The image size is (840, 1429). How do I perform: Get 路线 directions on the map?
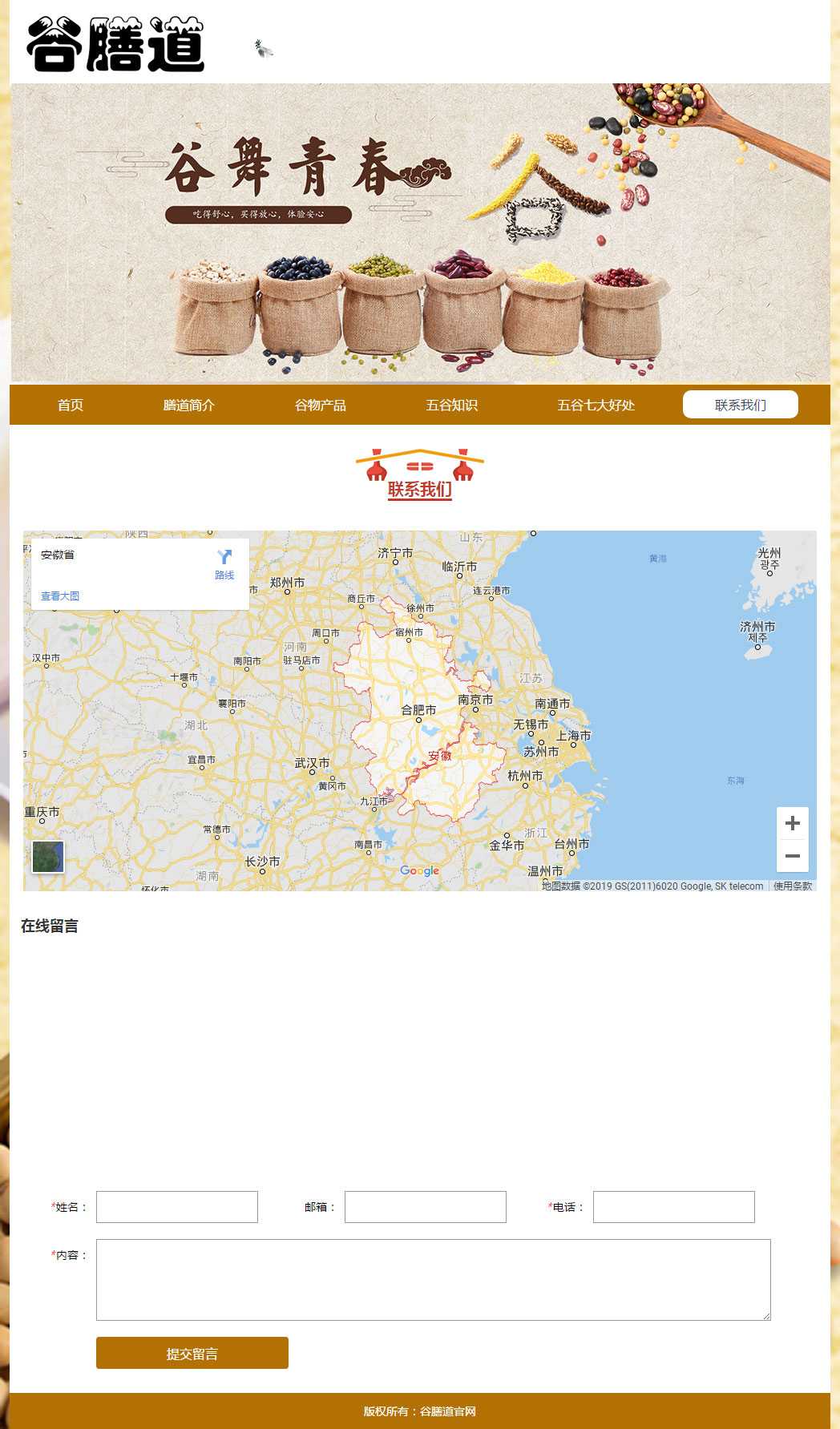coord(224,564)
